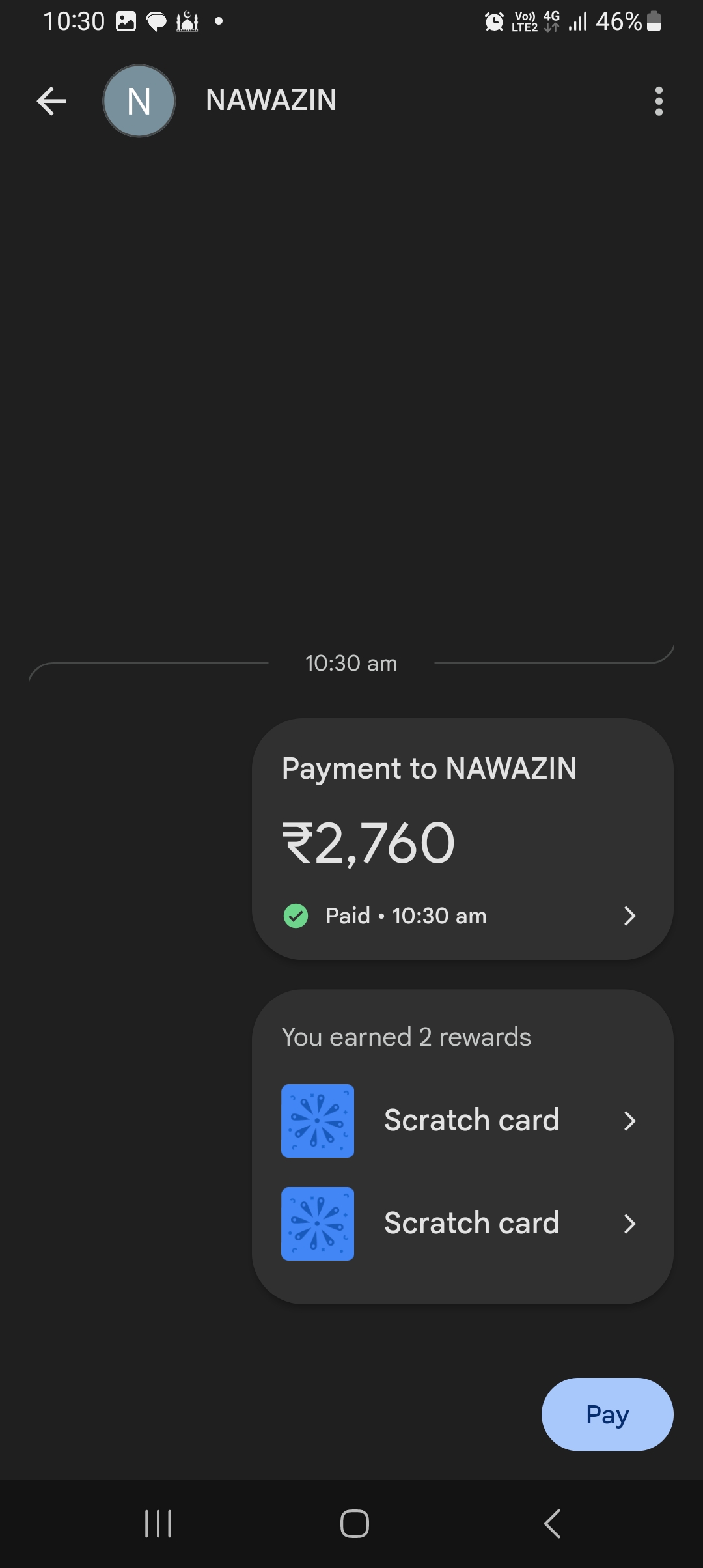Viewport: 703px width, 1568px height.
Task: Go to the system home screen
Action: pos(354,1524)
